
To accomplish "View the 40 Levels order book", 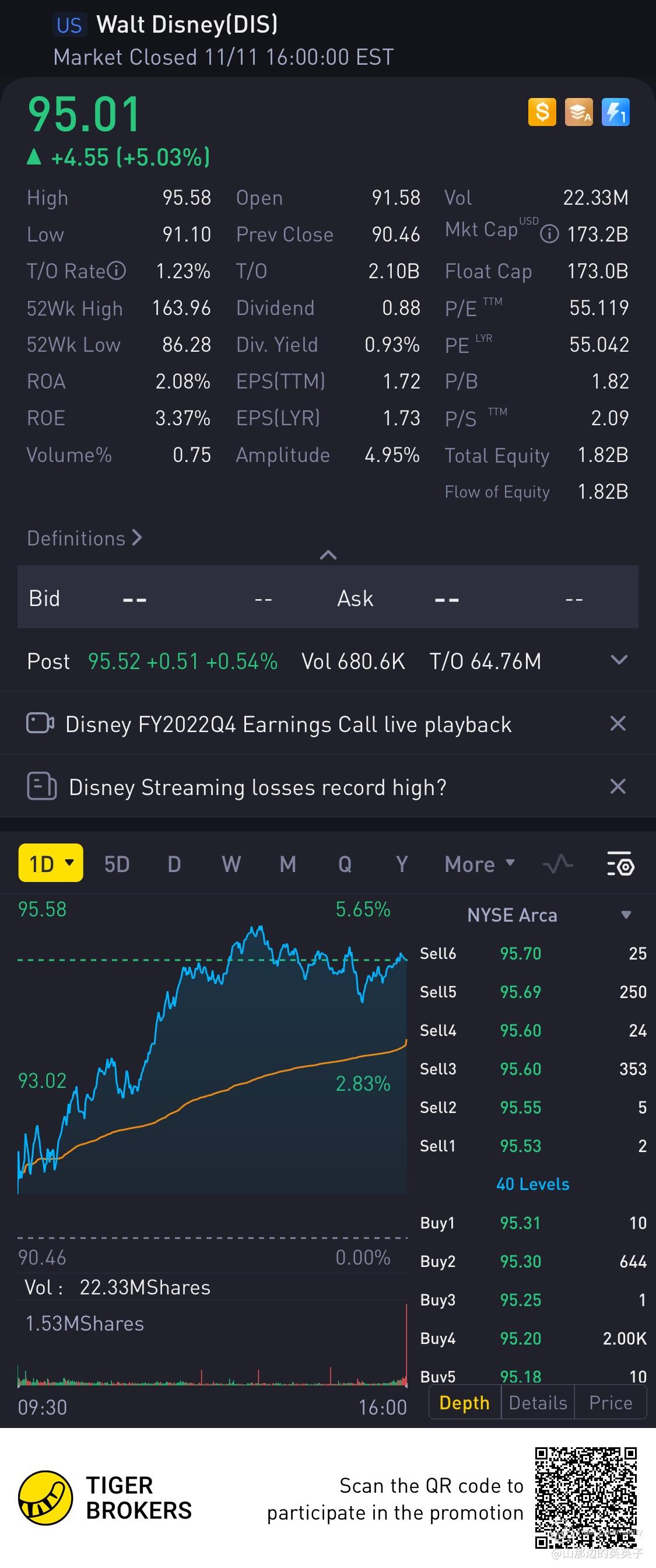I will (x=532, y=1184).
